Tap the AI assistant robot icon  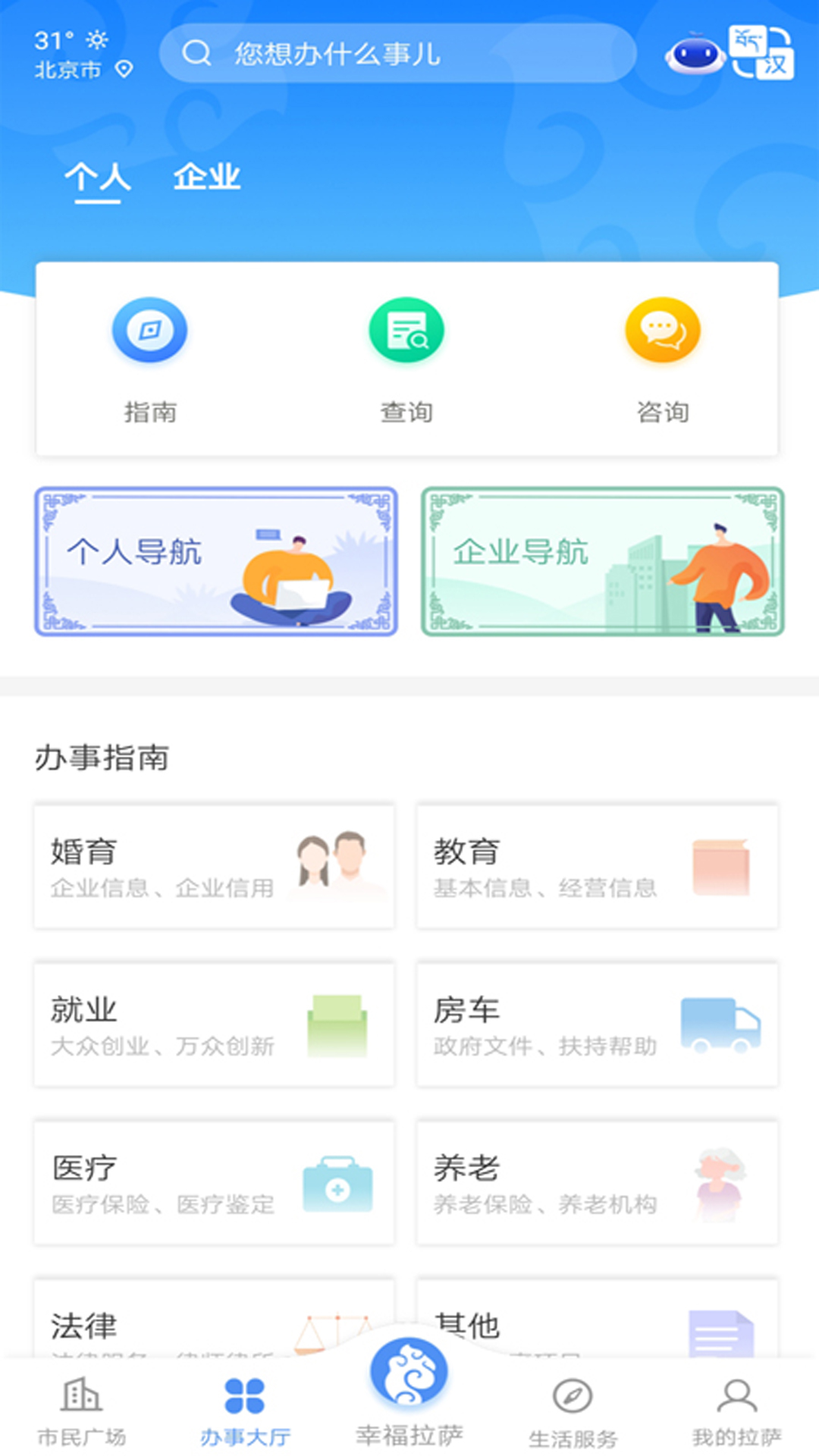(x=695, y=53)
